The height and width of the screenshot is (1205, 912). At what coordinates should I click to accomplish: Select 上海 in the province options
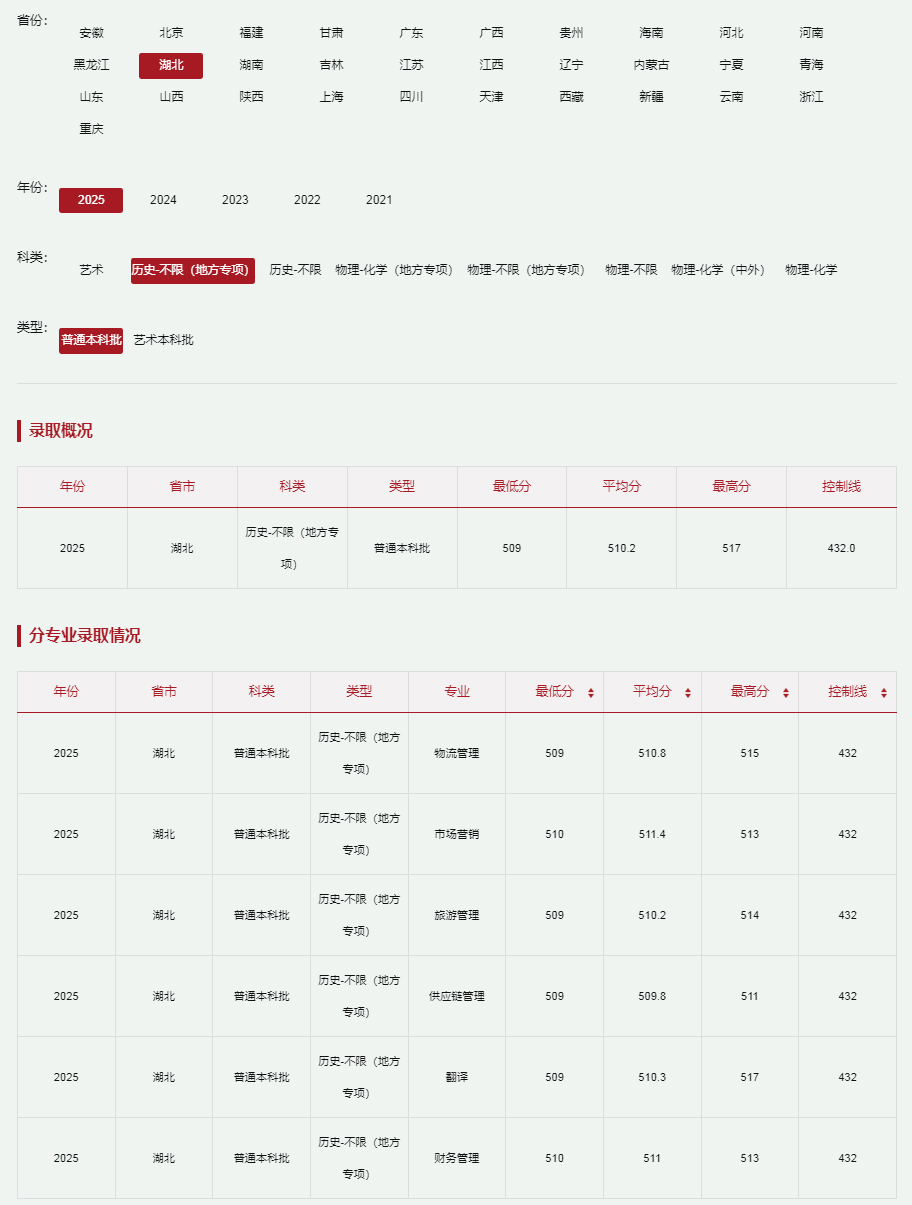click(331, 97)
